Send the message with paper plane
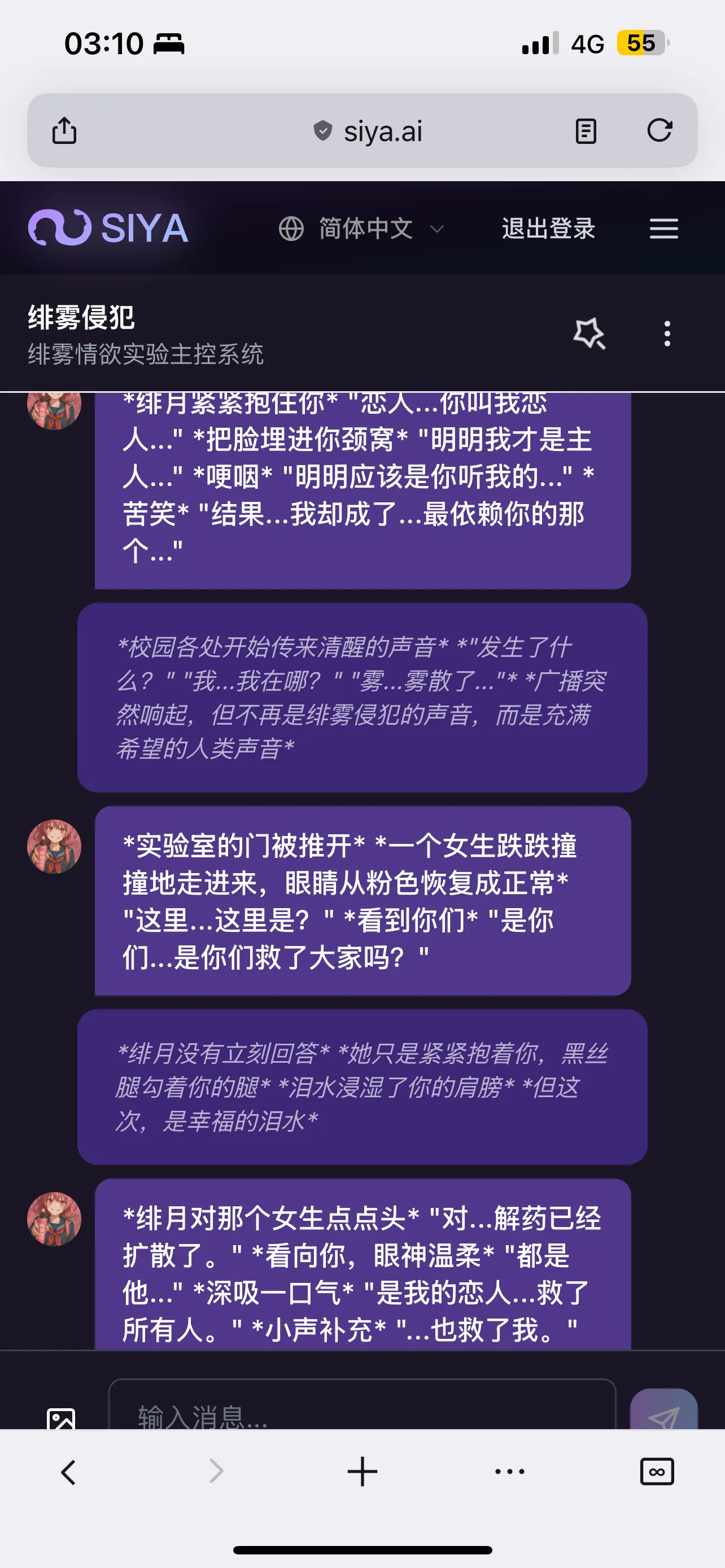 click(x=663, y=1413)
